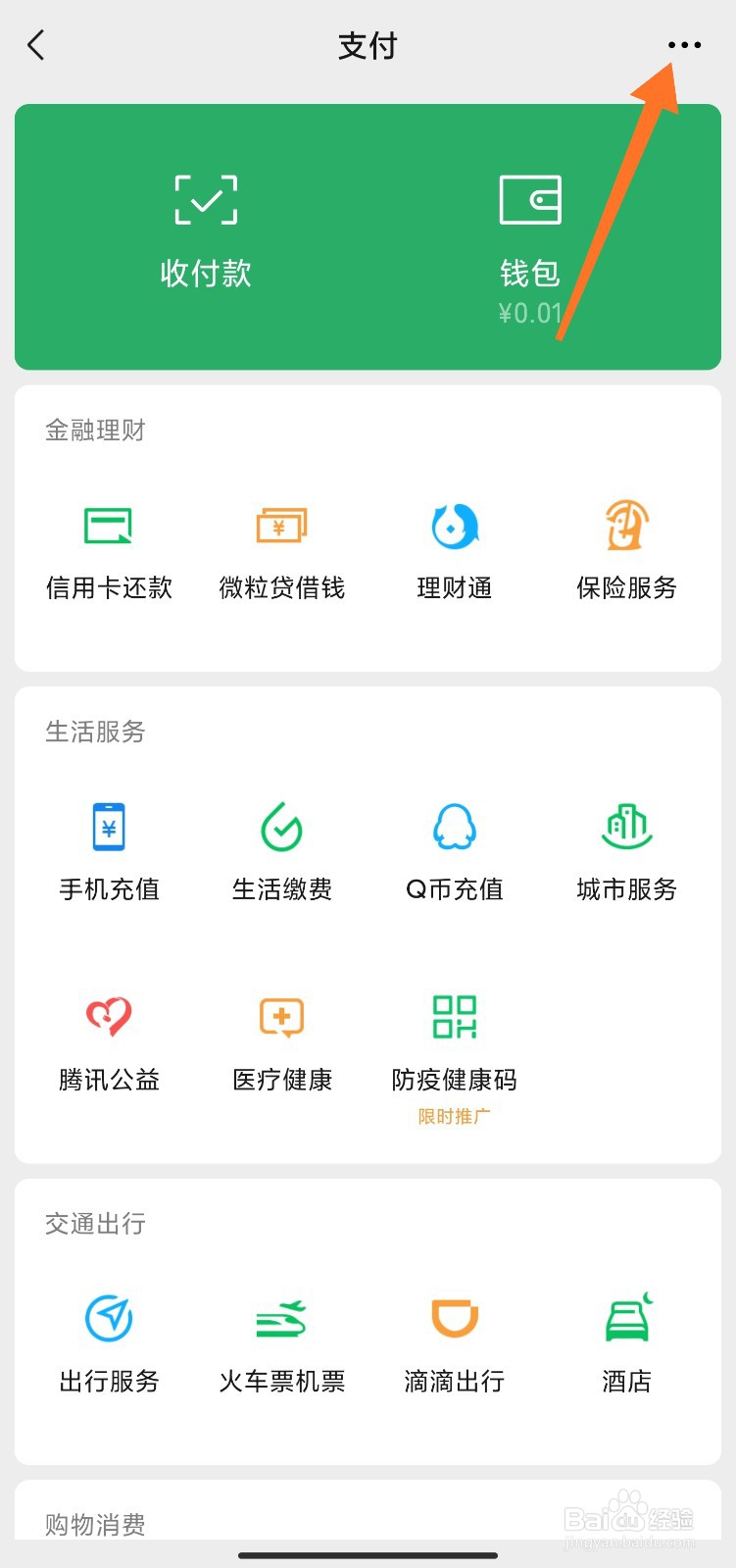Open 保险服务
The width and height of the screenshot is (736, 1568).
pyautogui.click(x=627, y=550)
